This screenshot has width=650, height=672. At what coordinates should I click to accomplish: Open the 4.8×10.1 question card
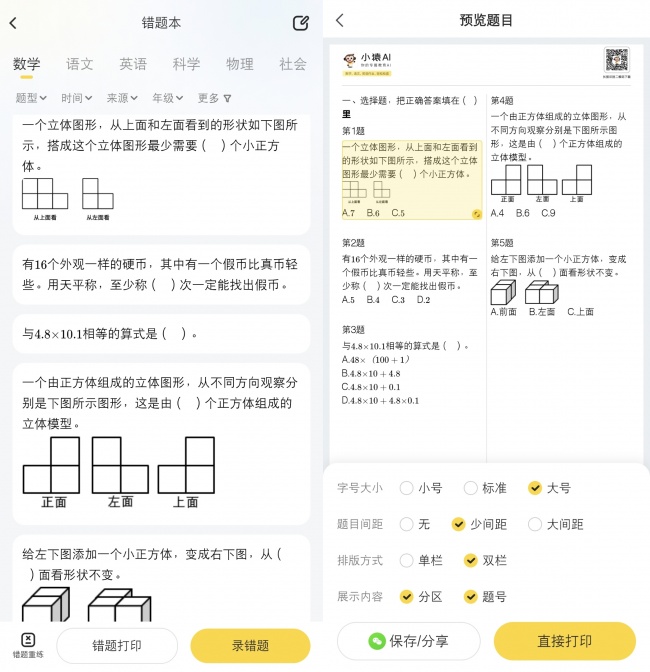(161, 334)
